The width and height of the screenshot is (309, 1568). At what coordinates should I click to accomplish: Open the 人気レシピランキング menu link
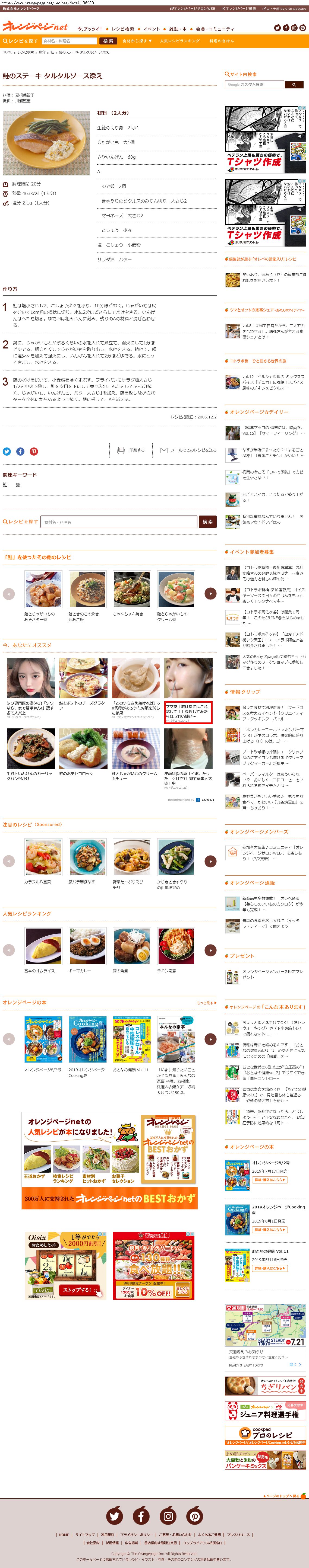[179, 41]
